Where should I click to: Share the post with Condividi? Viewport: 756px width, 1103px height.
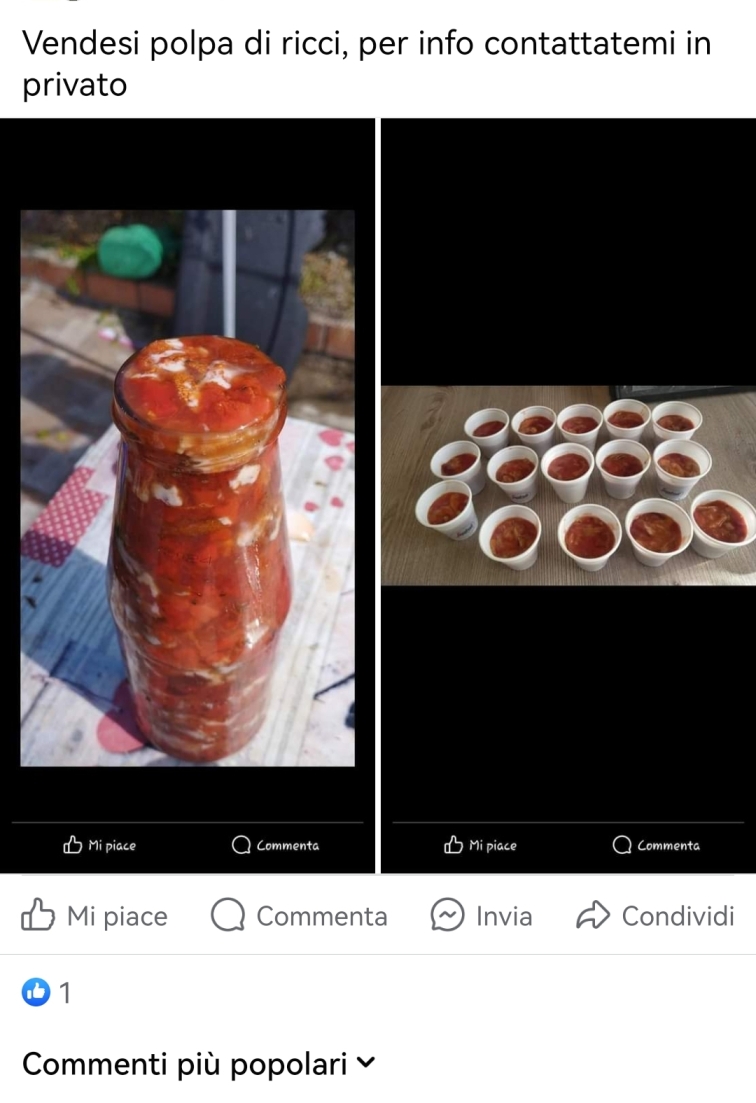(656, 916)
